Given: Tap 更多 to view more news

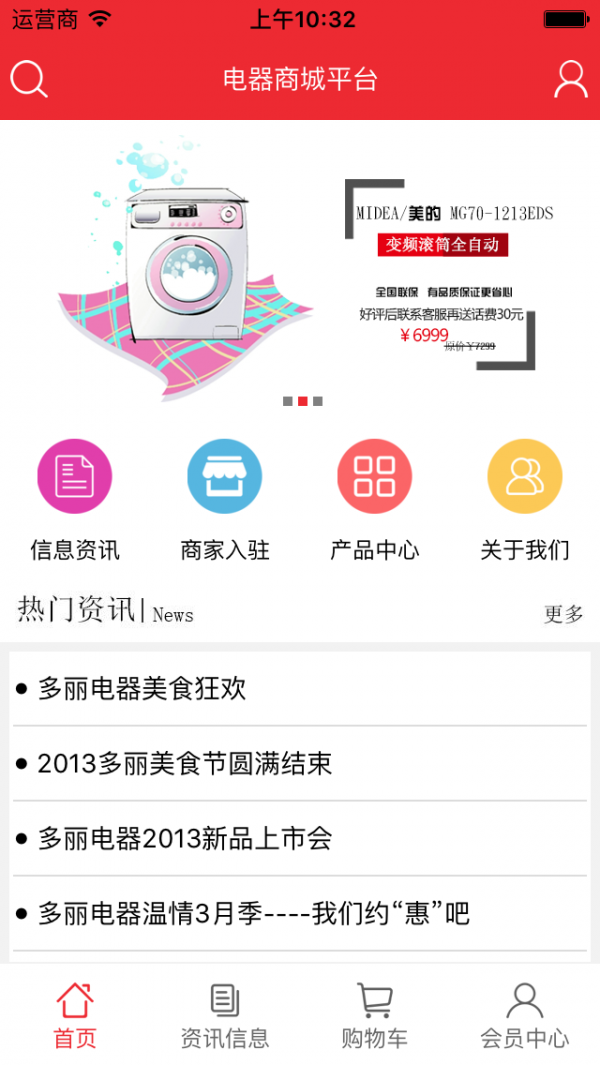Looking at the screenshot, I should click(x=564, y=614).
